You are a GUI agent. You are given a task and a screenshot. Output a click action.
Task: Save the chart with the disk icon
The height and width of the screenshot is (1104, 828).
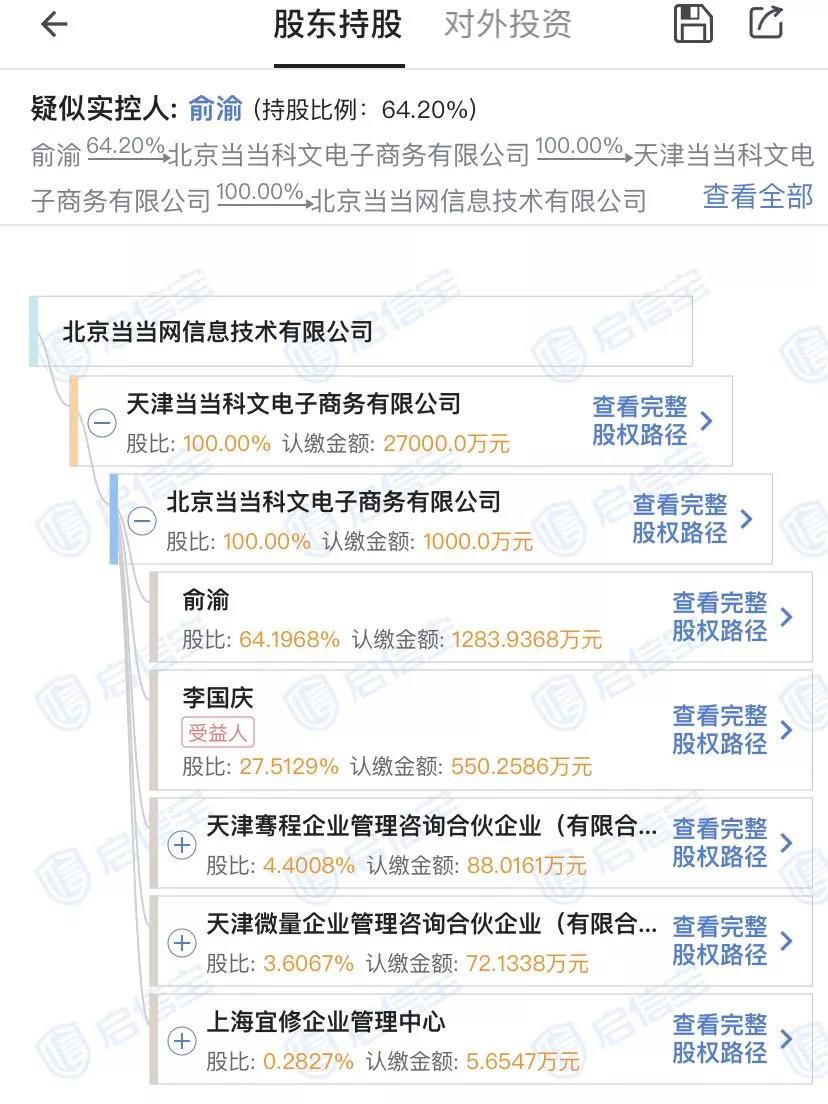pyautogui.click(x=692, y=23)
